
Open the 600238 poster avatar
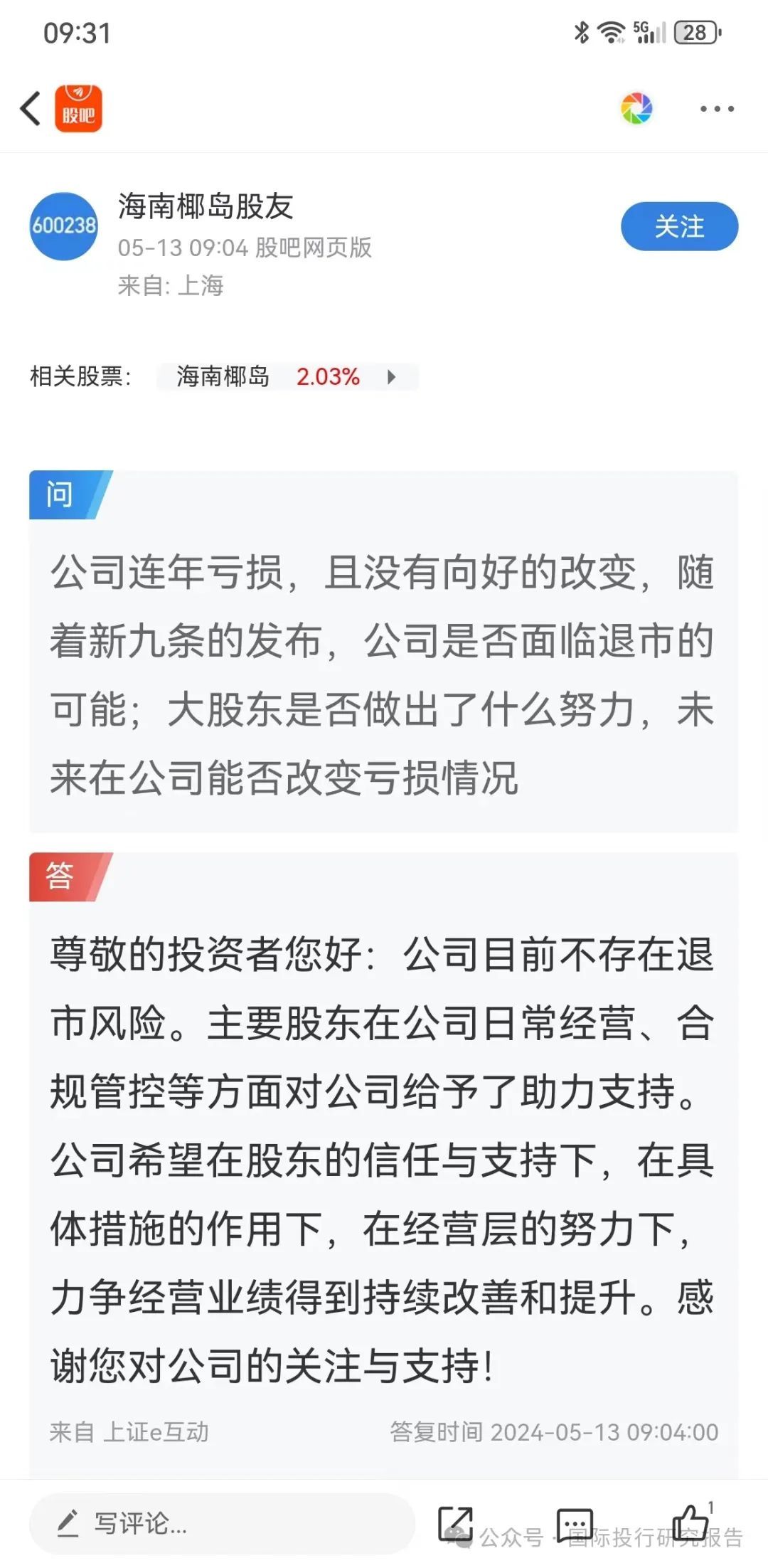[63, 226]
